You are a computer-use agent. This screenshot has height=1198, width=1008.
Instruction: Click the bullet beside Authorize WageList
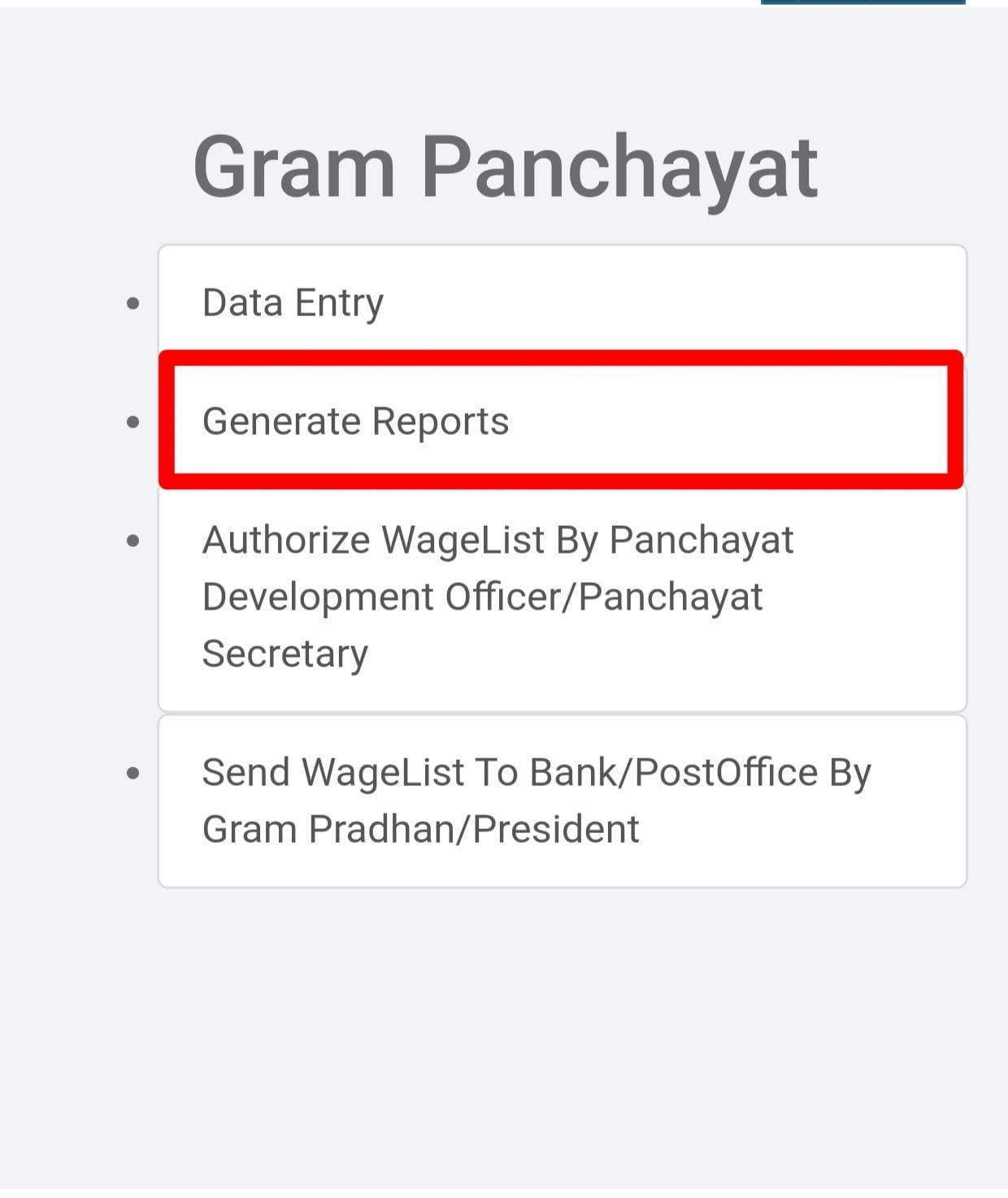[x=134, y=539]
